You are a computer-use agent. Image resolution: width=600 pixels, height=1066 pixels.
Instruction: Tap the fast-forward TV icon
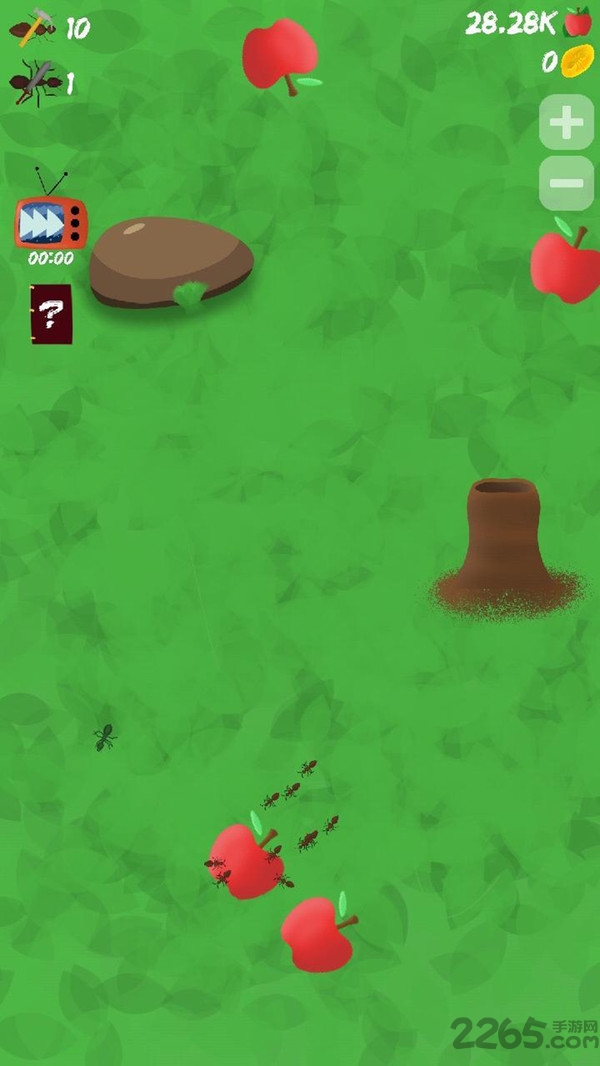(50, 222)
